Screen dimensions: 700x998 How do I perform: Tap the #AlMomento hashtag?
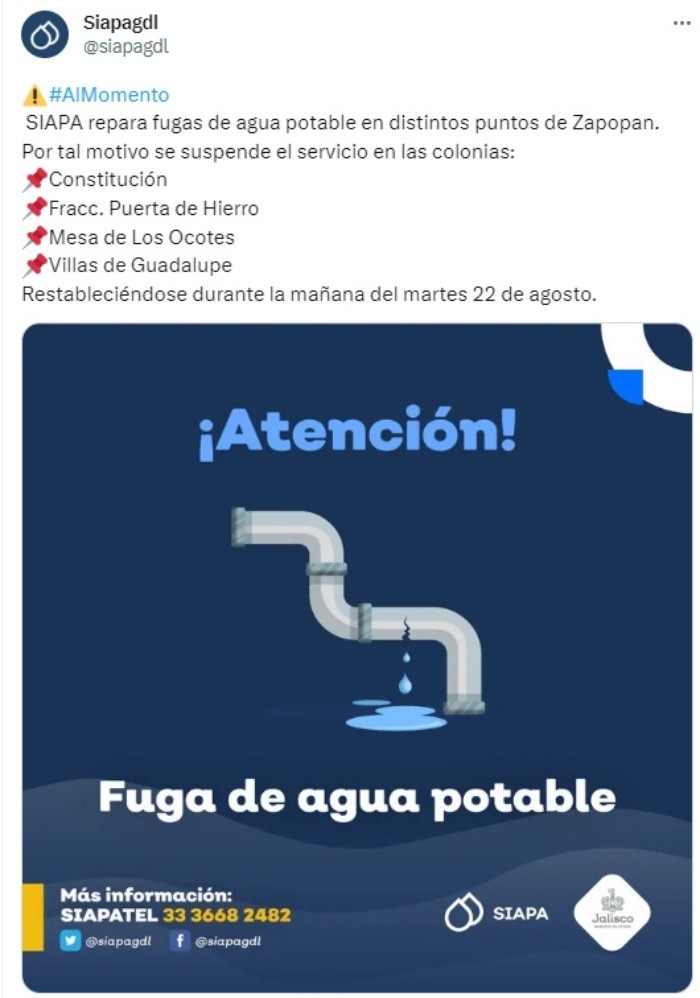click(x=108, y=95)
